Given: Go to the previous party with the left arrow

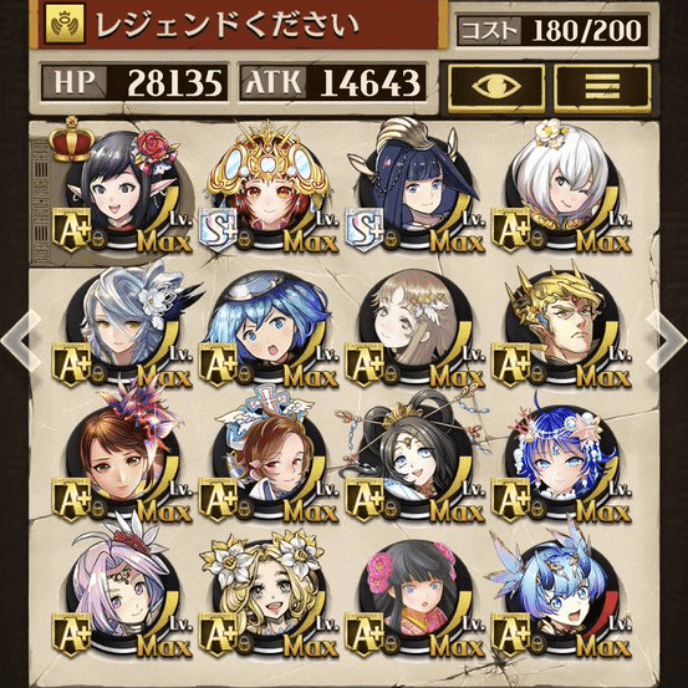Looking at the screenshot, I should 14,341.
